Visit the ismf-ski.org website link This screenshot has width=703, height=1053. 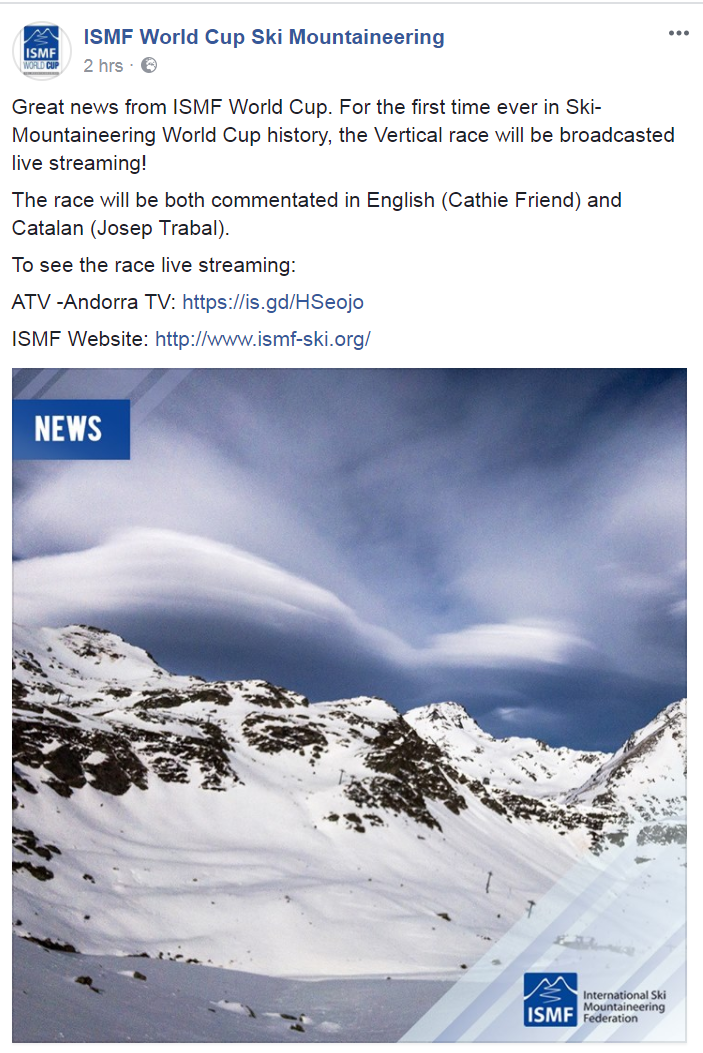pyautogui.click(x=262, y=339)
